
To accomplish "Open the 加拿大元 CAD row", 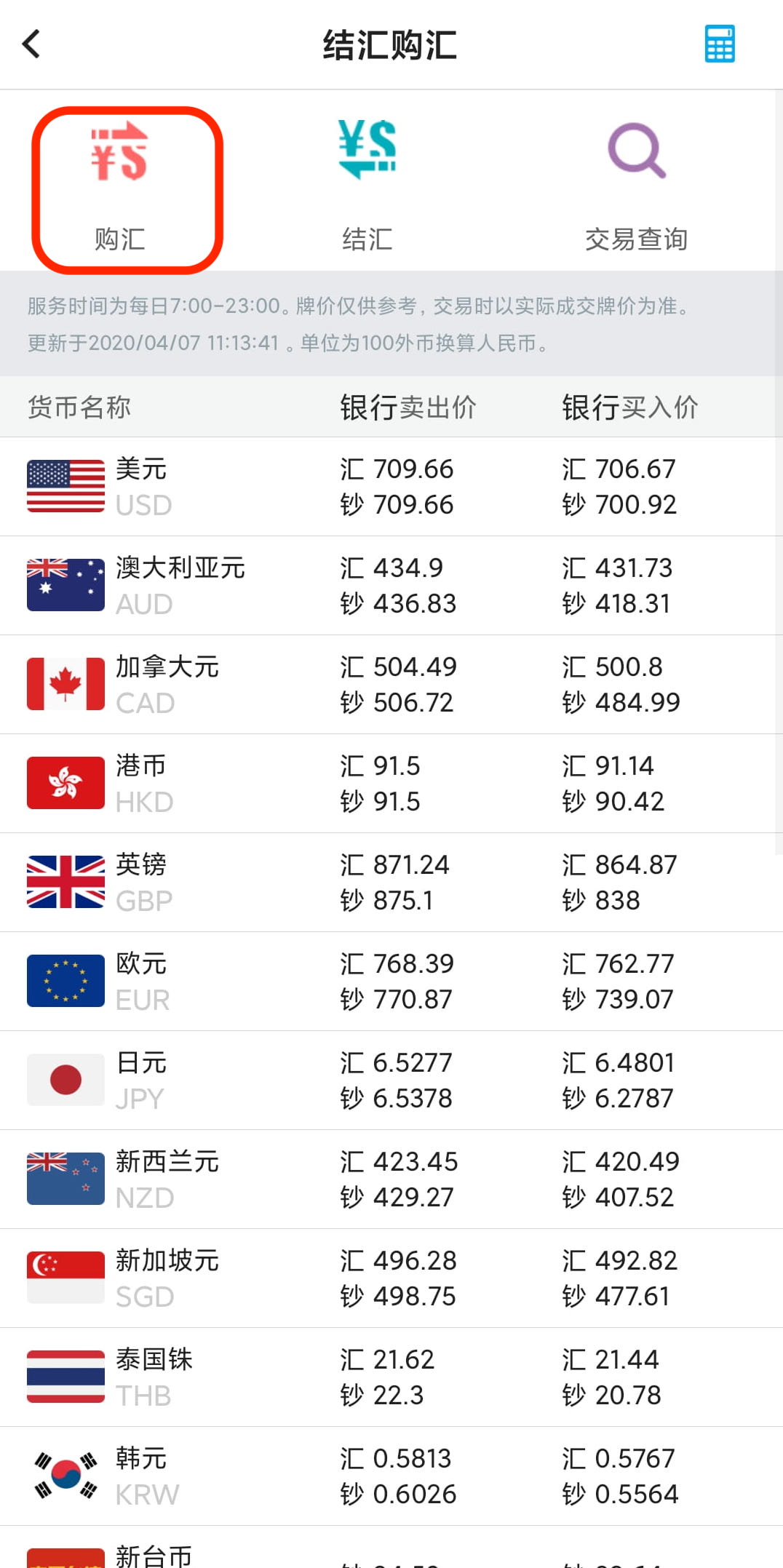I will coord(391,684).
